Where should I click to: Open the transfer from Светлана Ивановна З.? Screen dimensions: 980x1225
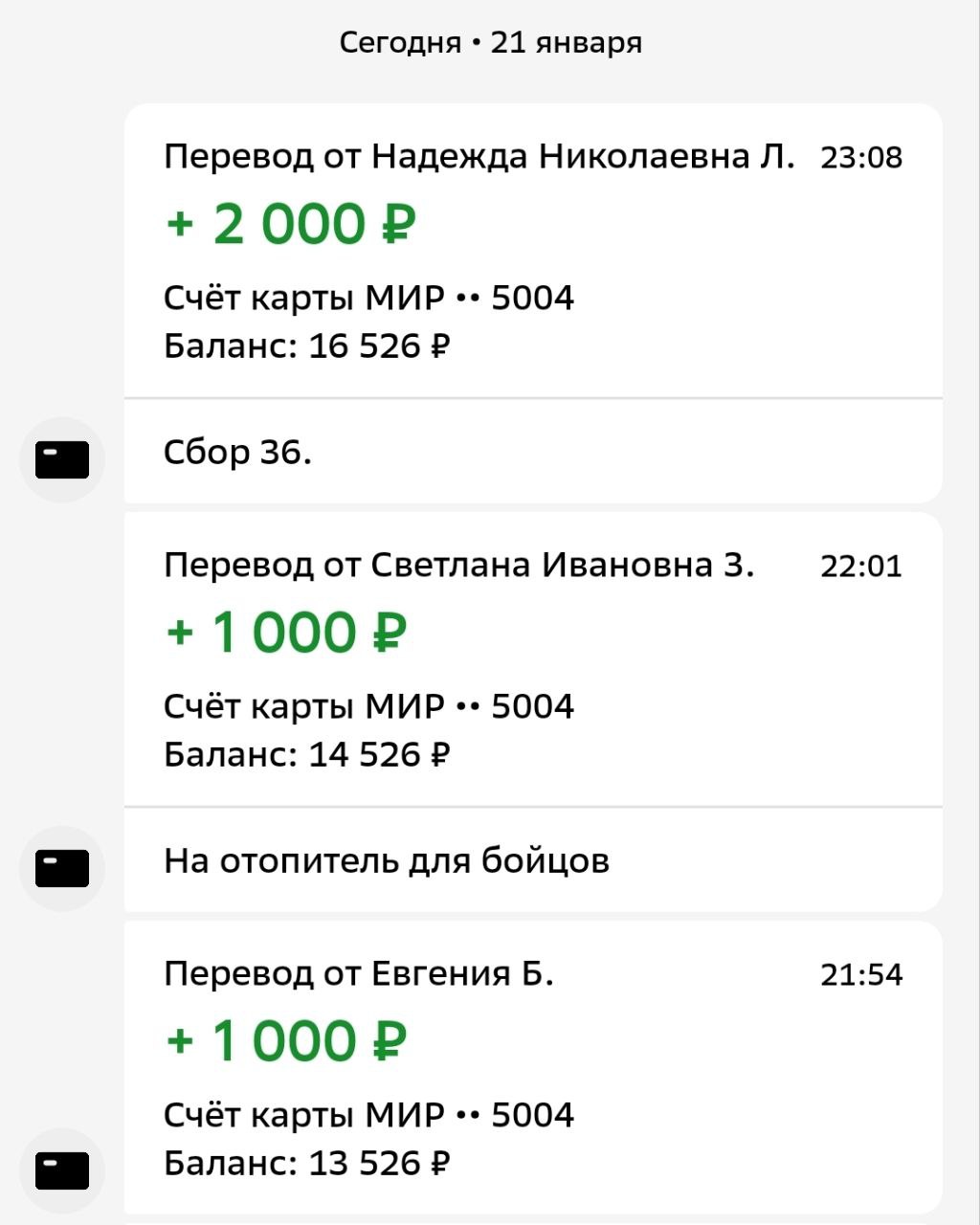click(532, 659)
